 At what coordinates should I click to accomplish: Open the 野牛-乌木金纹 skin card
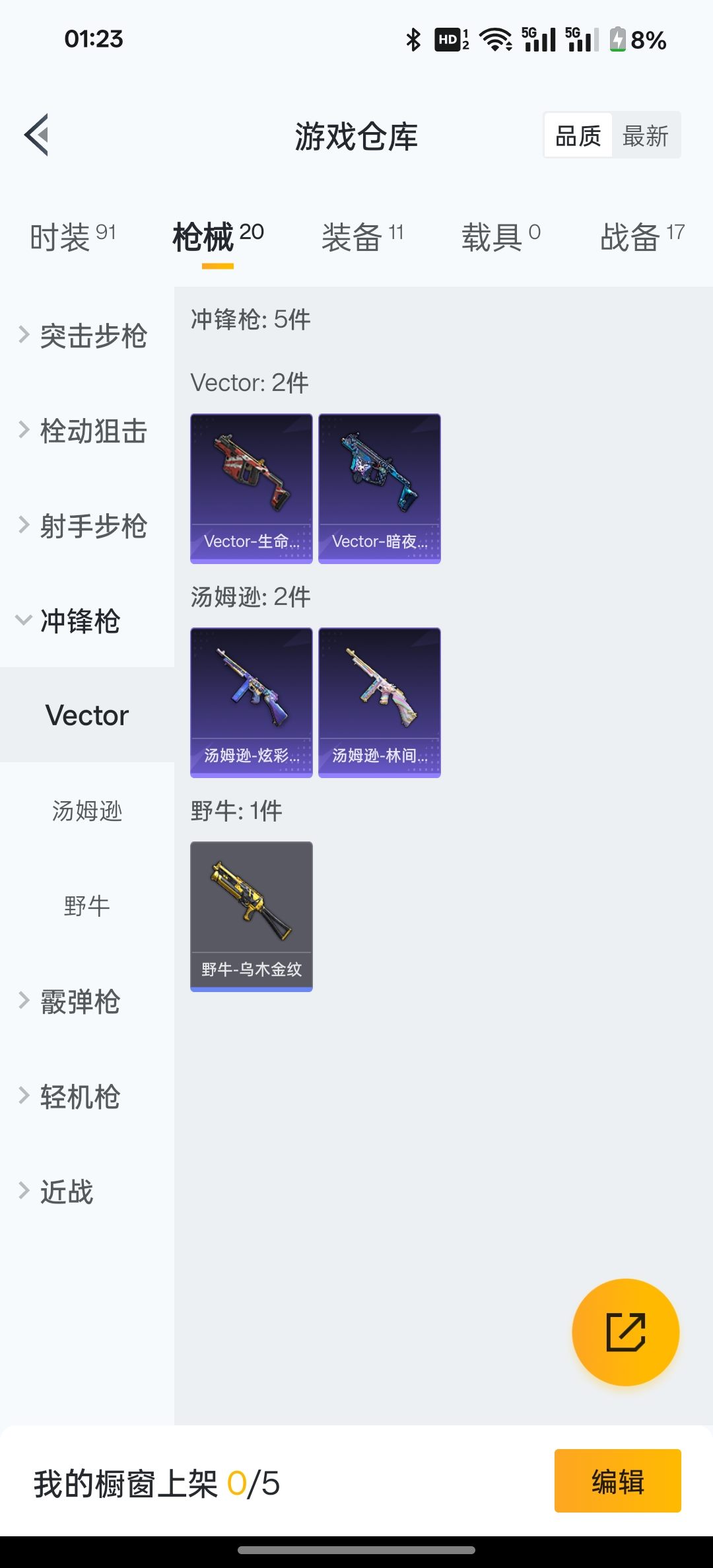pos(251,916)
